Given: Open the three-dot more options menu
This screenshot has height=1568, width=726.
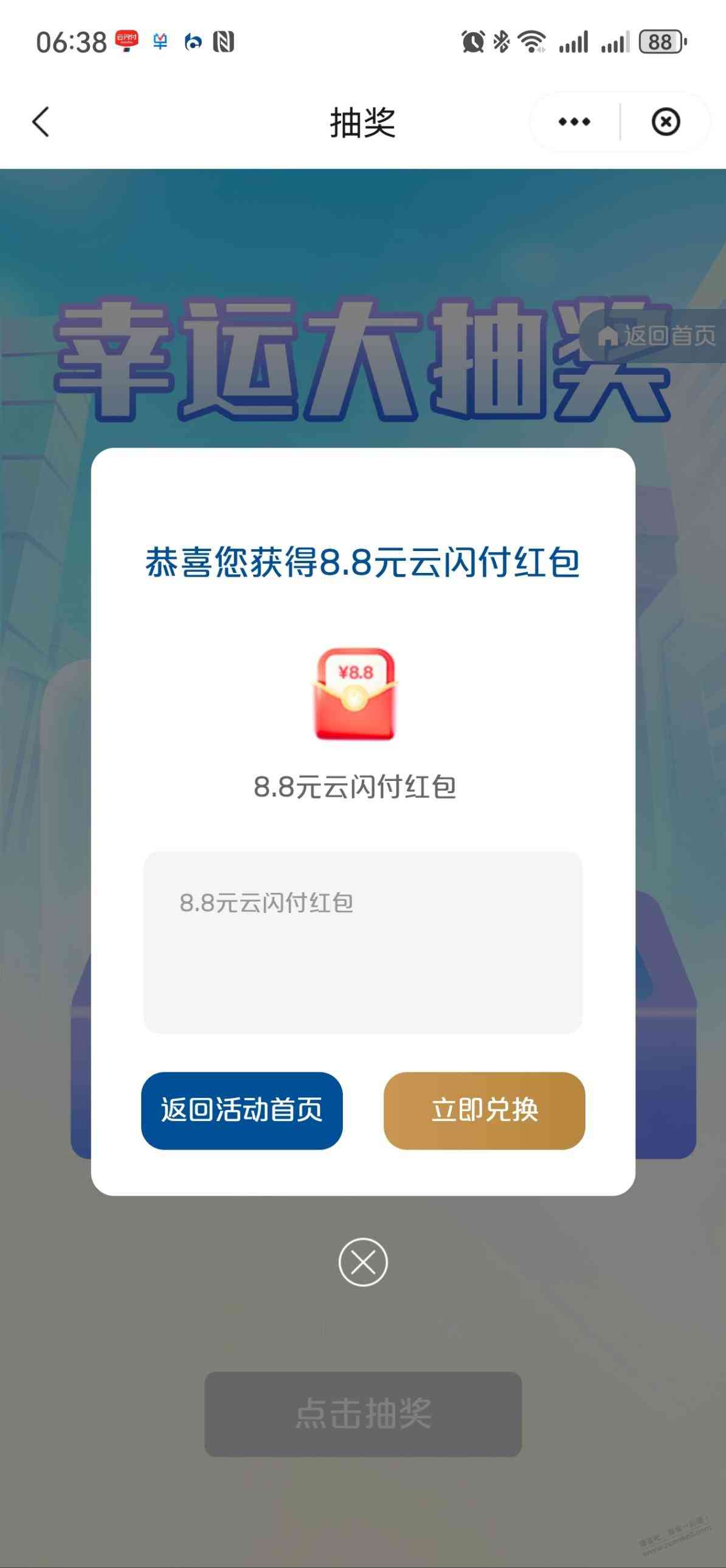Looking at the screenshot, I should point(574,122).
